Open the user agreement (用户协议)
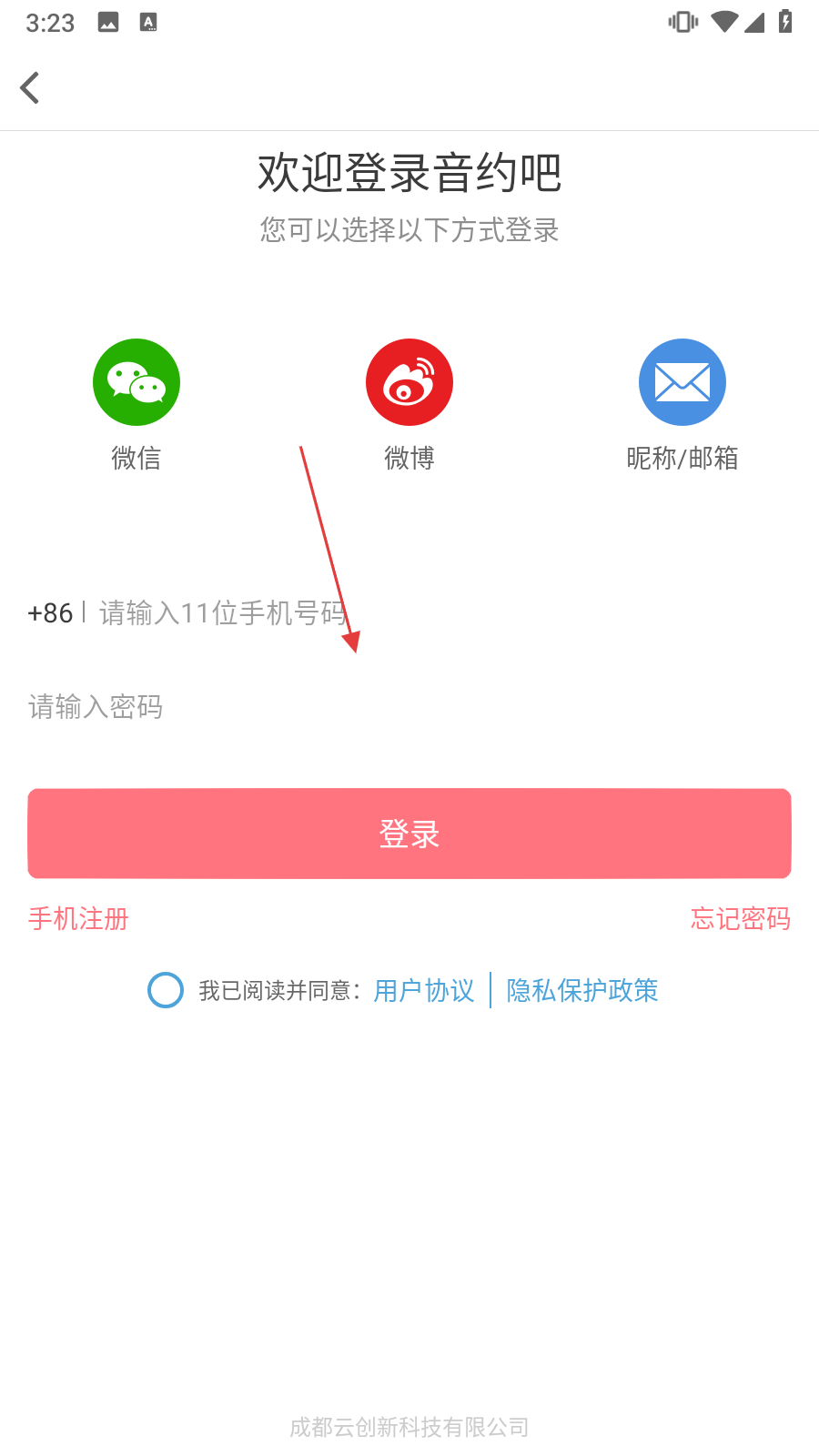 (x=424, y=990)
